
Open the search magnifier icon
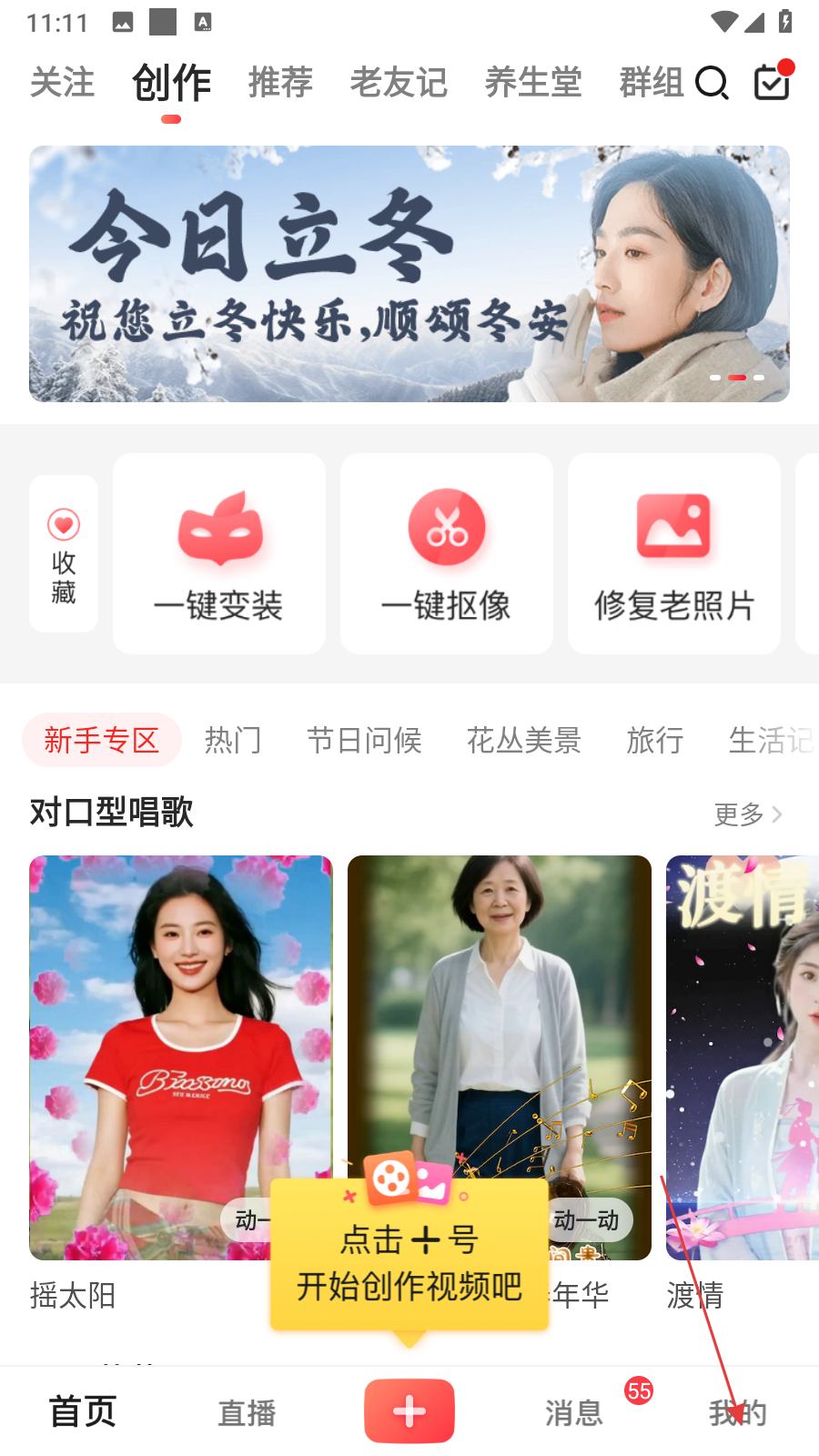(712, 83)
